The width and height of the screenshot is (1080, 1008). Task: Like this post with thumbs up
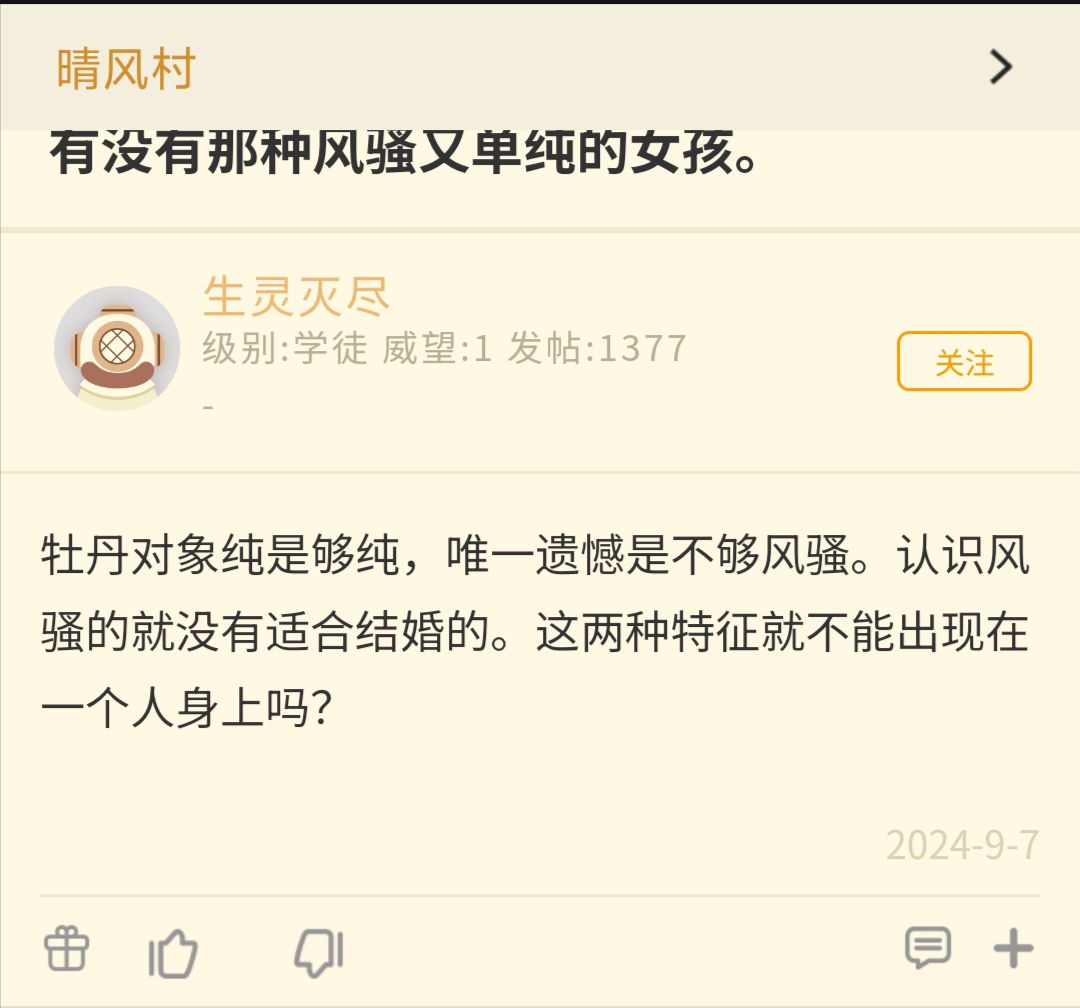click(x=173, y=953)
